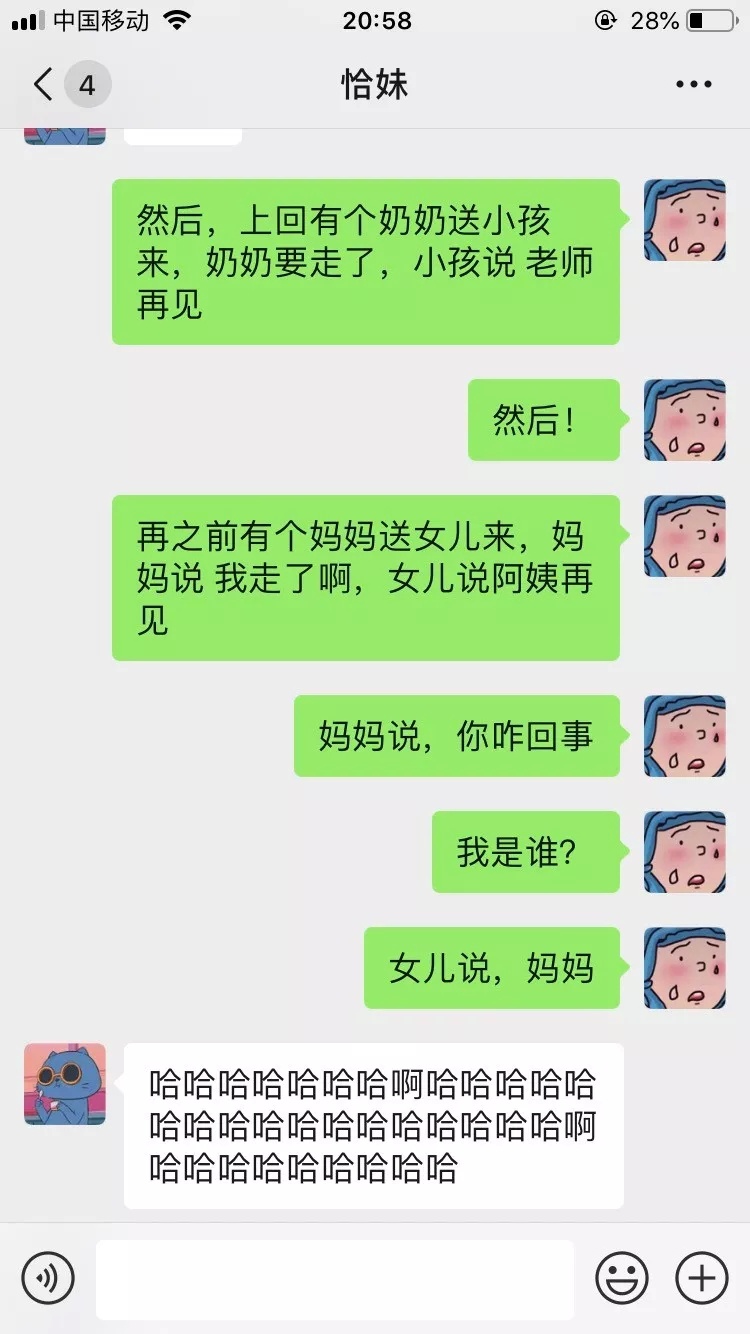
Task: Open the blue cat avatar's profile
Action: (x=65, y=1084)
